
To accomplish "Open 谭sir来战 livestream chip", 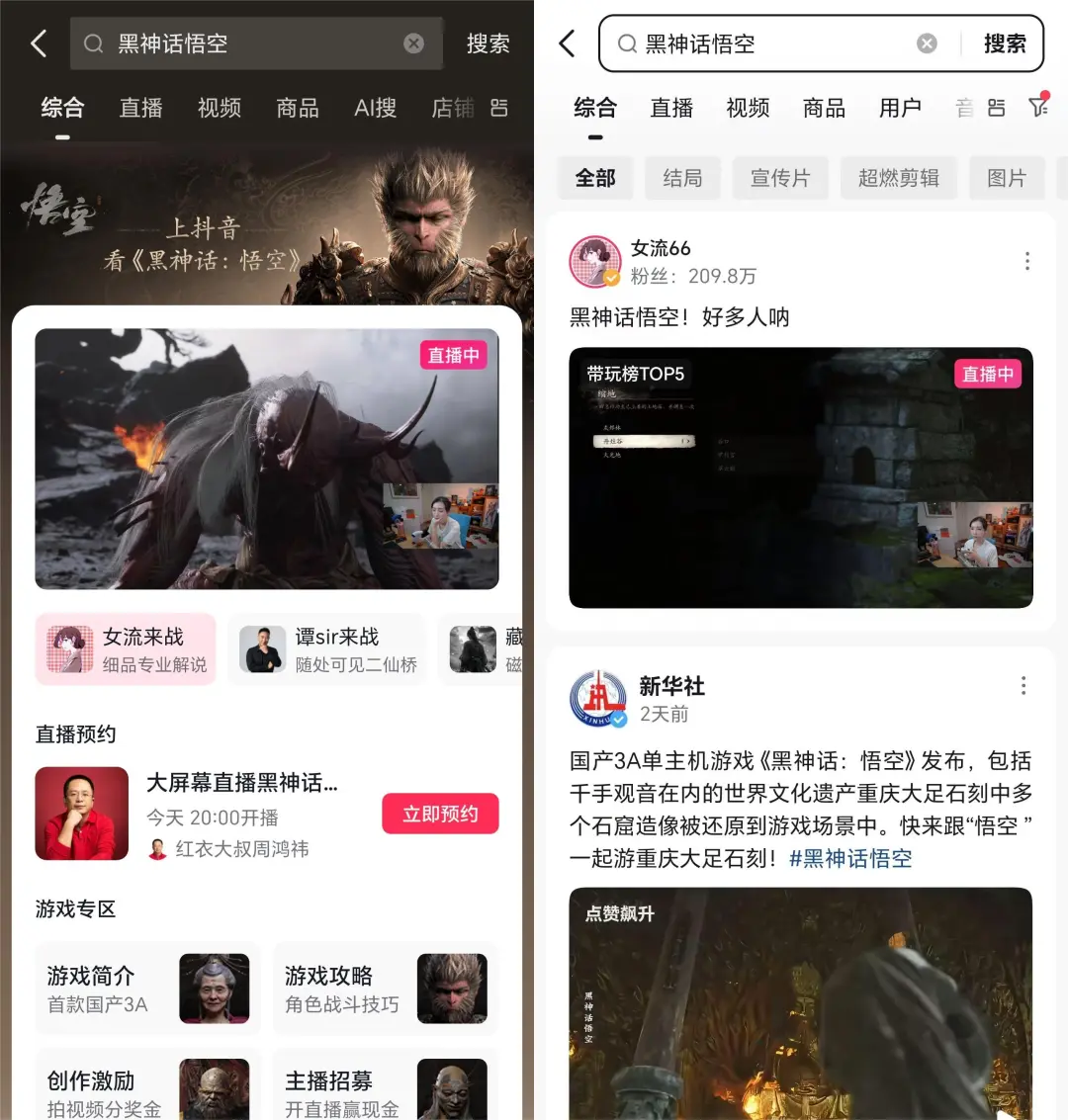I will (327, 649).
